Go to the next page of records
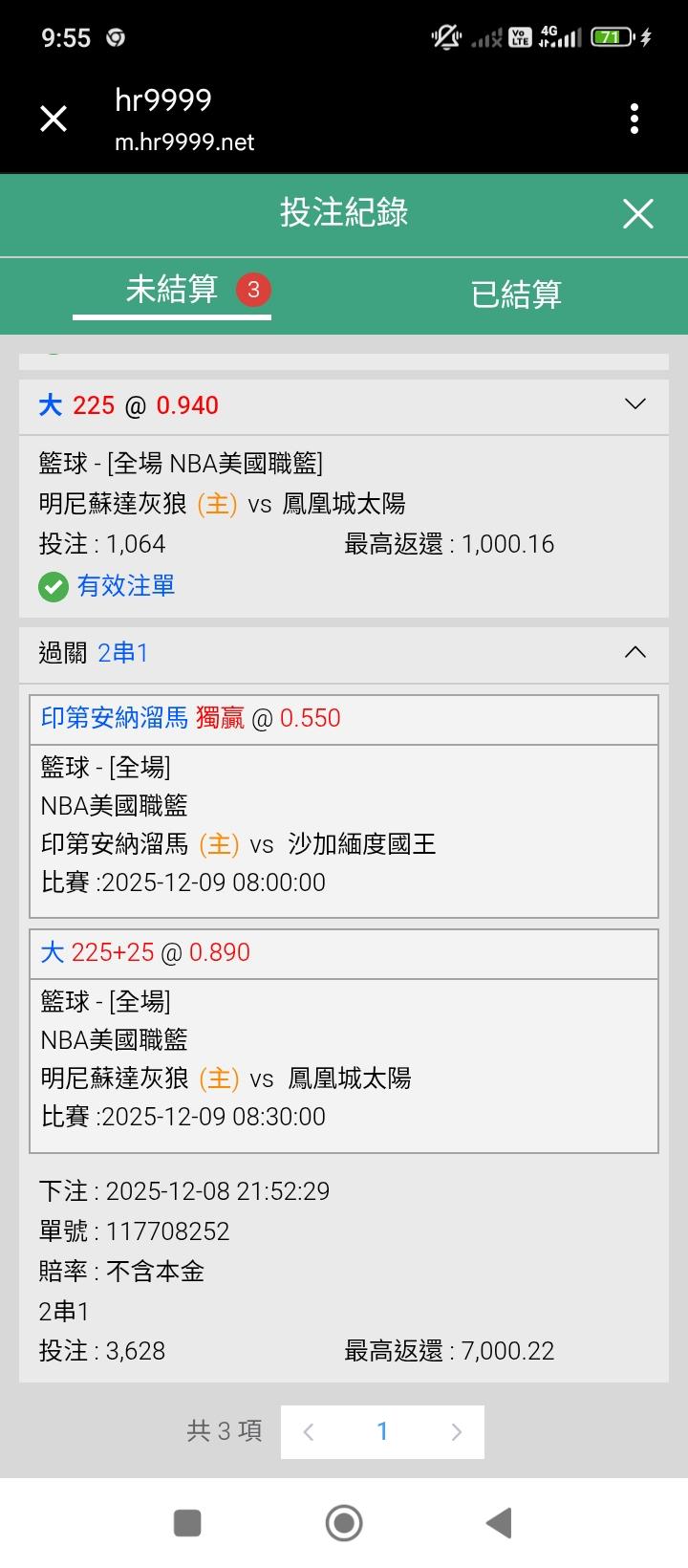This screenshot has width=688, height=1568. [x=456, y=1431]
